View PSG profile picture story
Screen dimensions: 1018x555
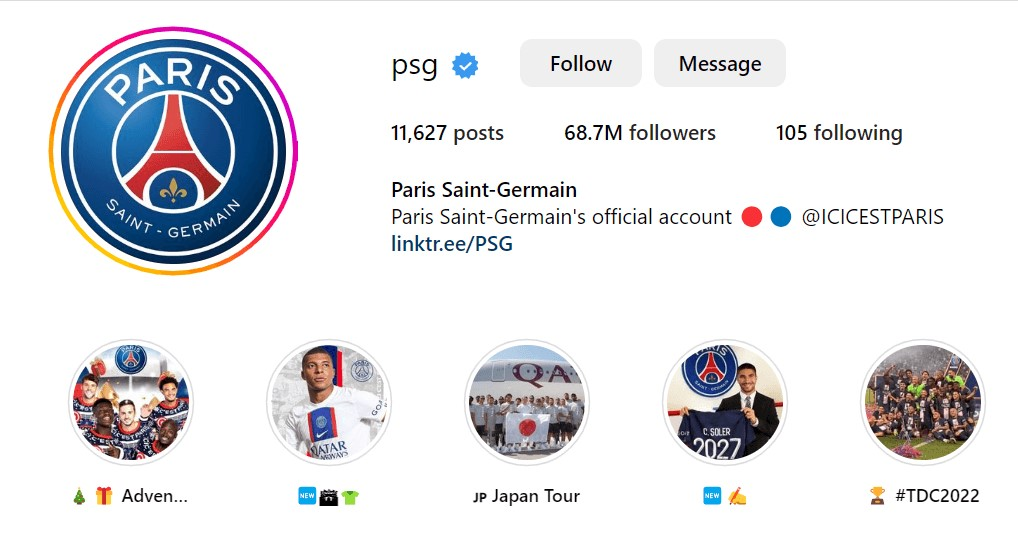click(x=174, y=150)
